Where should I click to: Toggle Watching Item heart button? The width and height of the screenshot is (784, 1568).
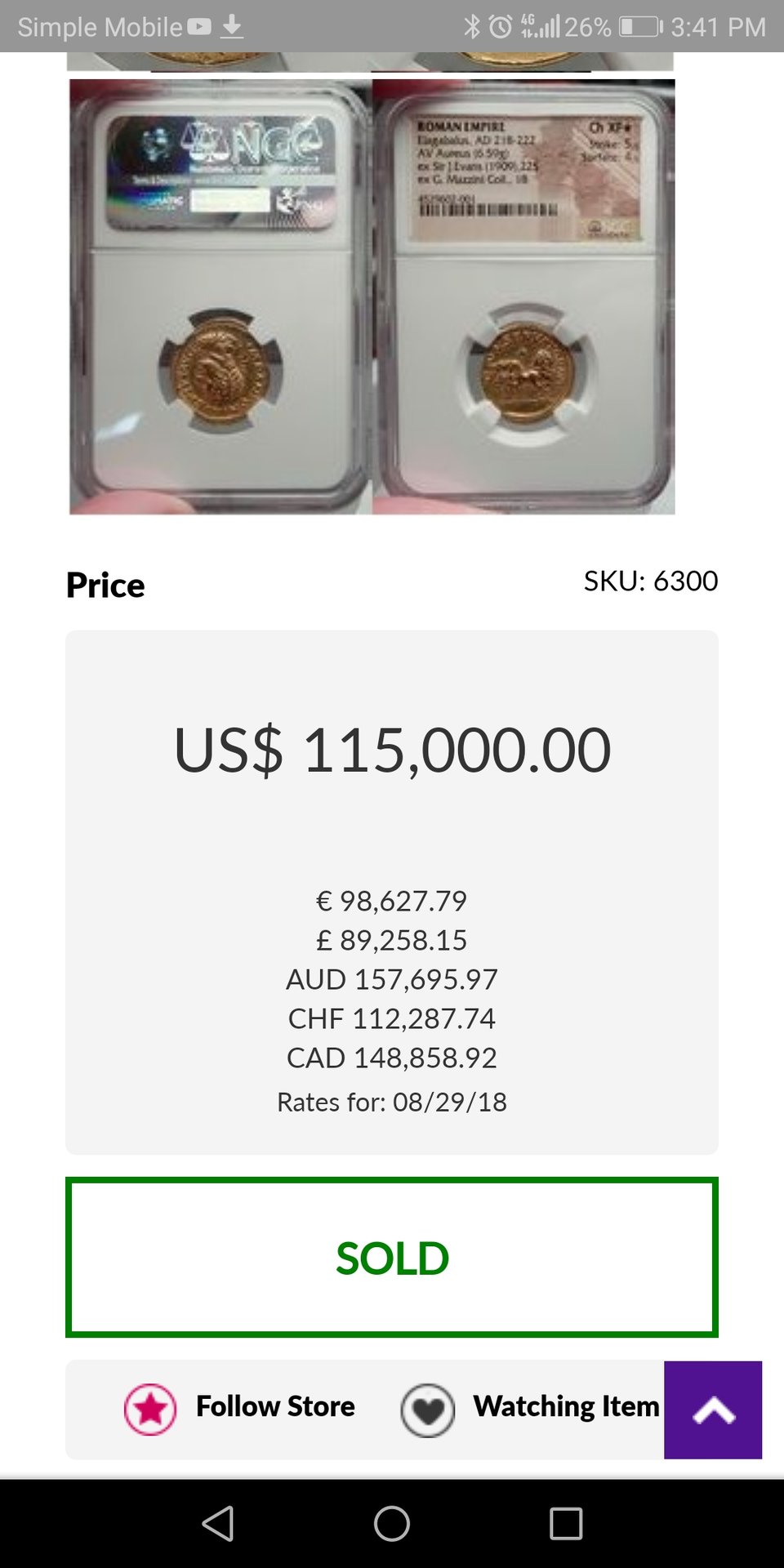pos(427,1410)
